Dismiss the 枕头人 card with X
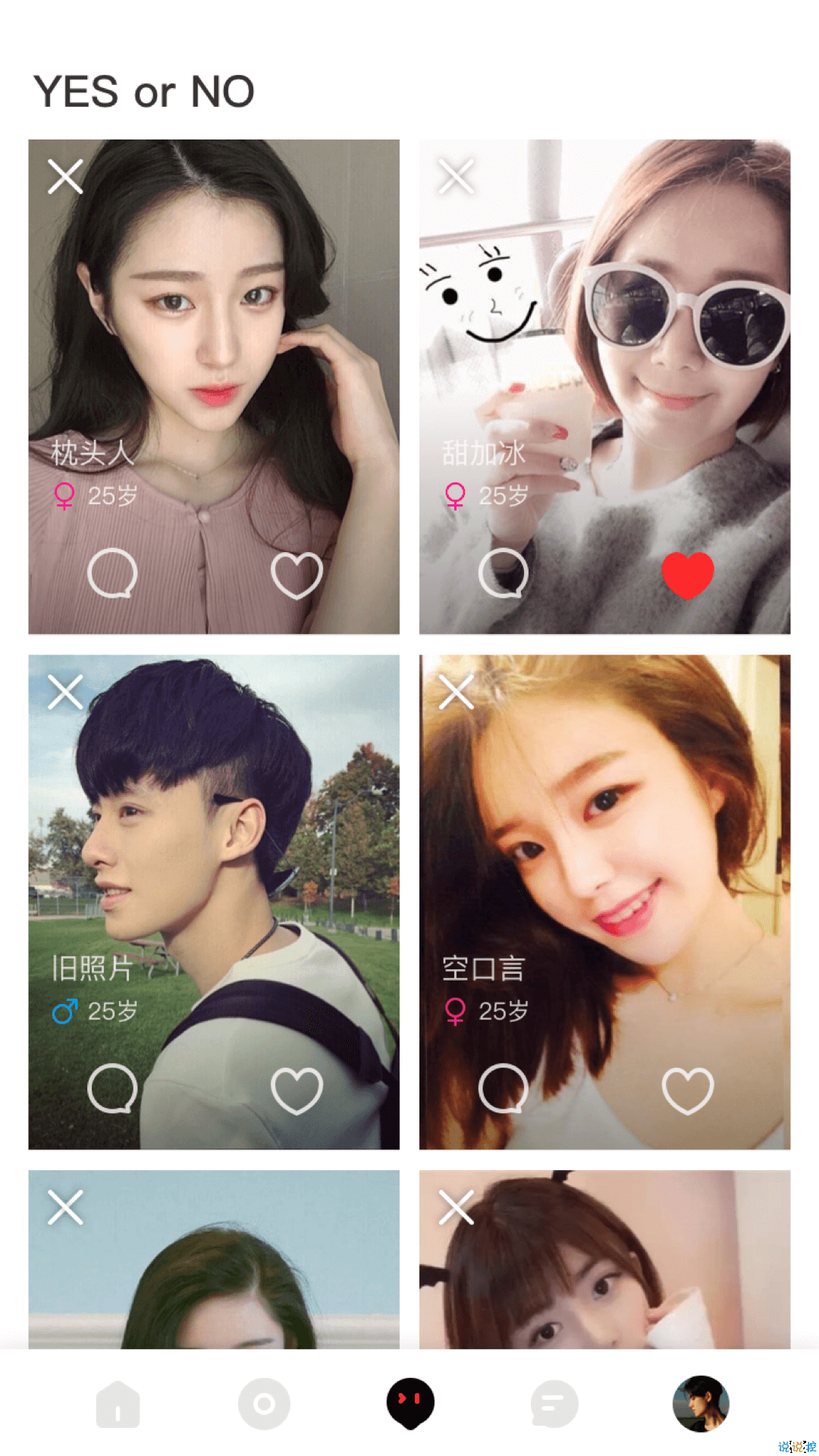The width and height of the screenshot is (819, 1456). click(x=65, y=177)
